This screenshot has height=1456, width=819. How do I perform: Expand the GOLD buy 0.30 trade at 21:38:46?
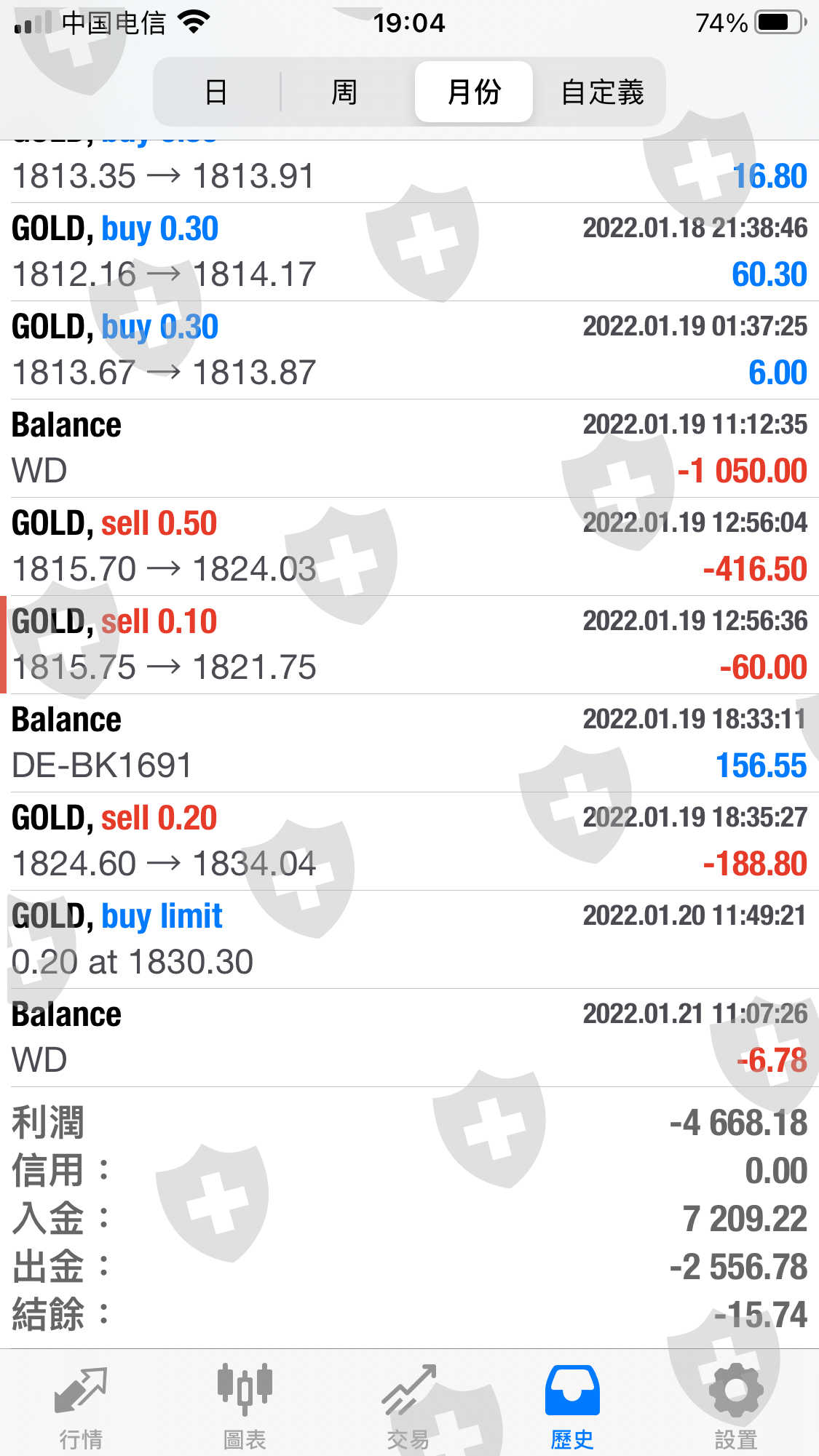409,252
